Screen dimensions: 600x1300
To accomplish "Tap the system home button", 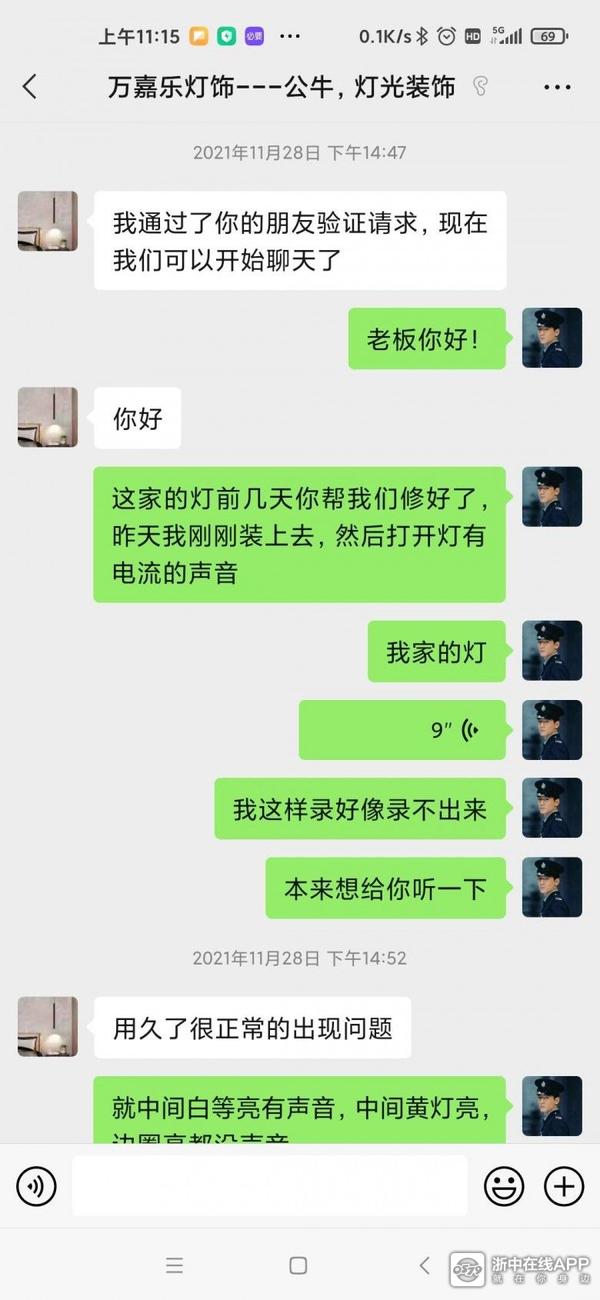I will [x=298, y=1265].
